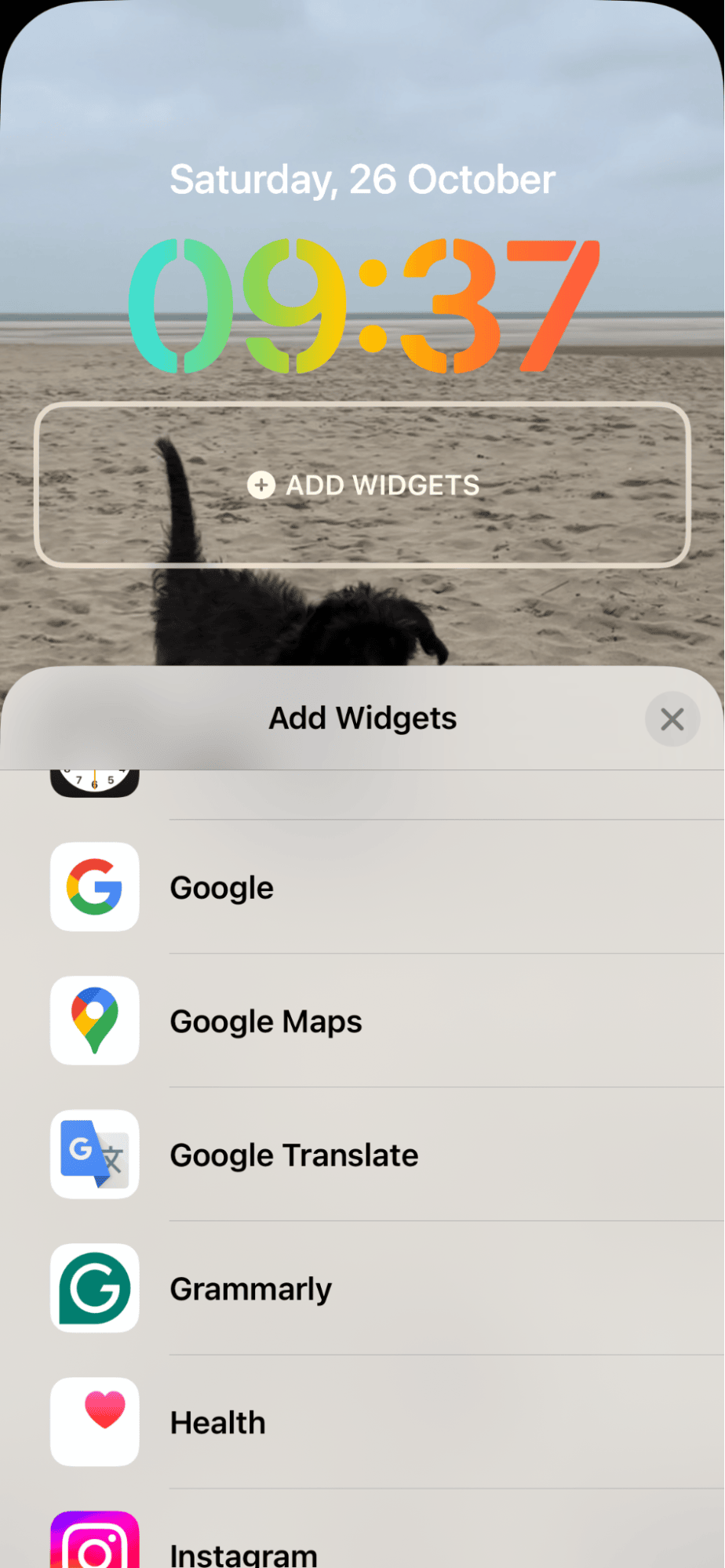This screenshot has height=1568, width=725.
Task: Edit the 09:37 clock style
Action: coord(362,306)
